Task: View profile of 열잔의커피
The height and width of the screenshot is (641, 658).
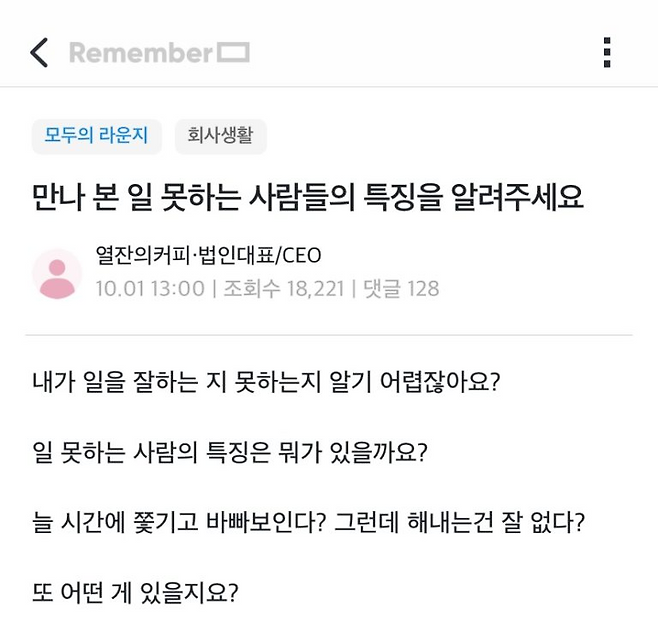Action: [139, 257]
